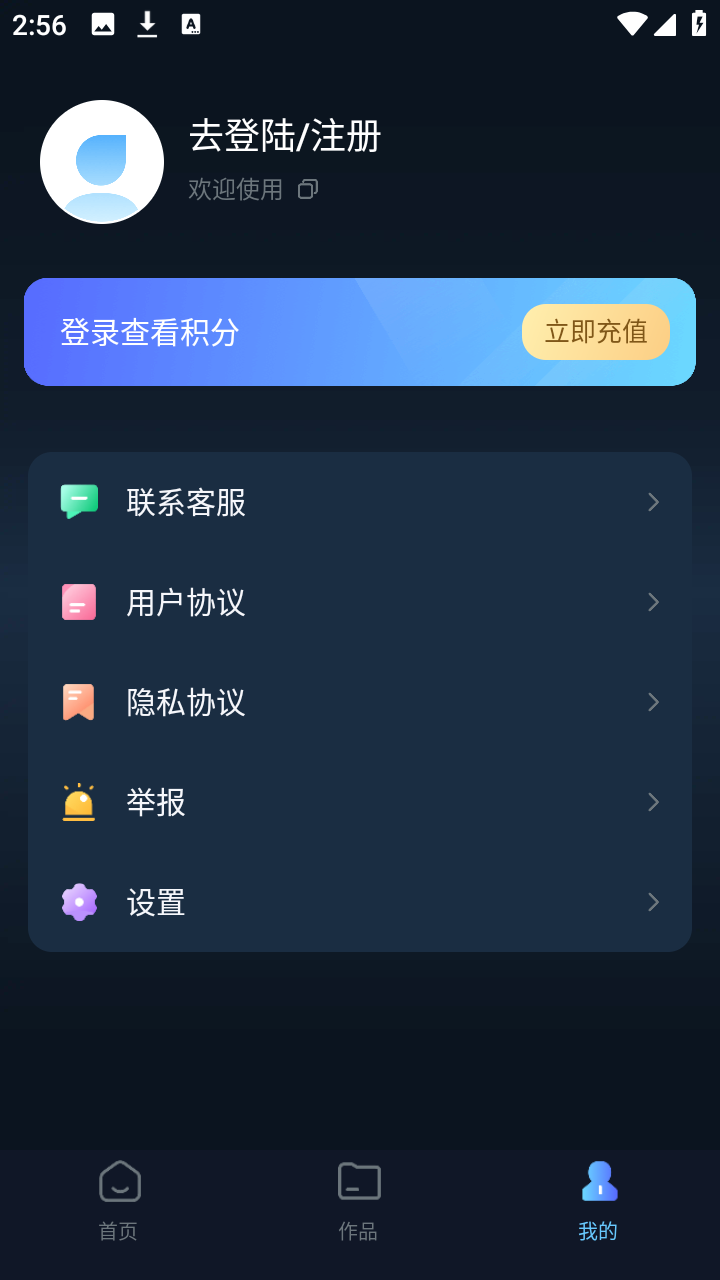Select the 作品 folder icon in bottom bar
720x1280 pixels.
(358, 1181)
